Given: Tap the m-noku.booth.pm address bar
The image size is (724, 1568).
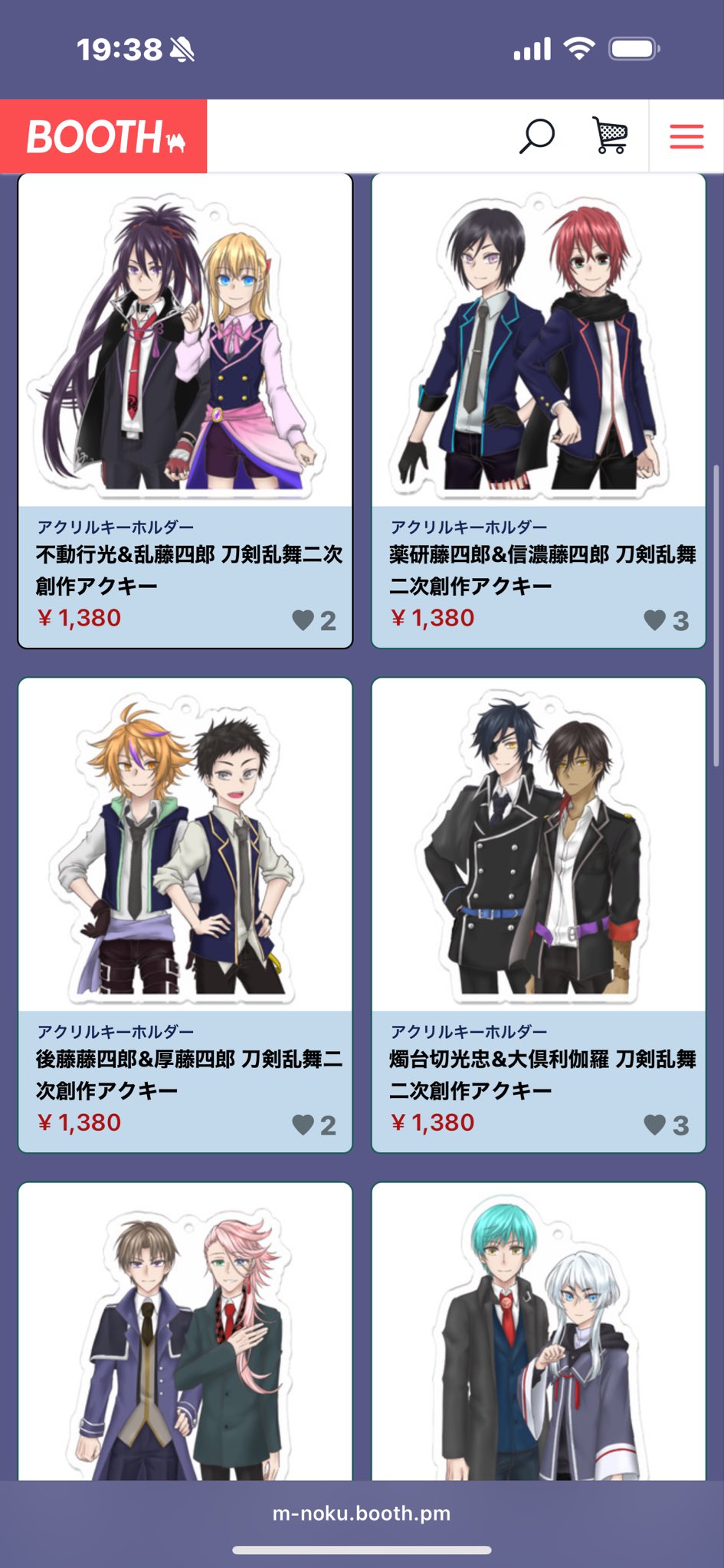Looking at the screenshot, I should point(362,1514).
